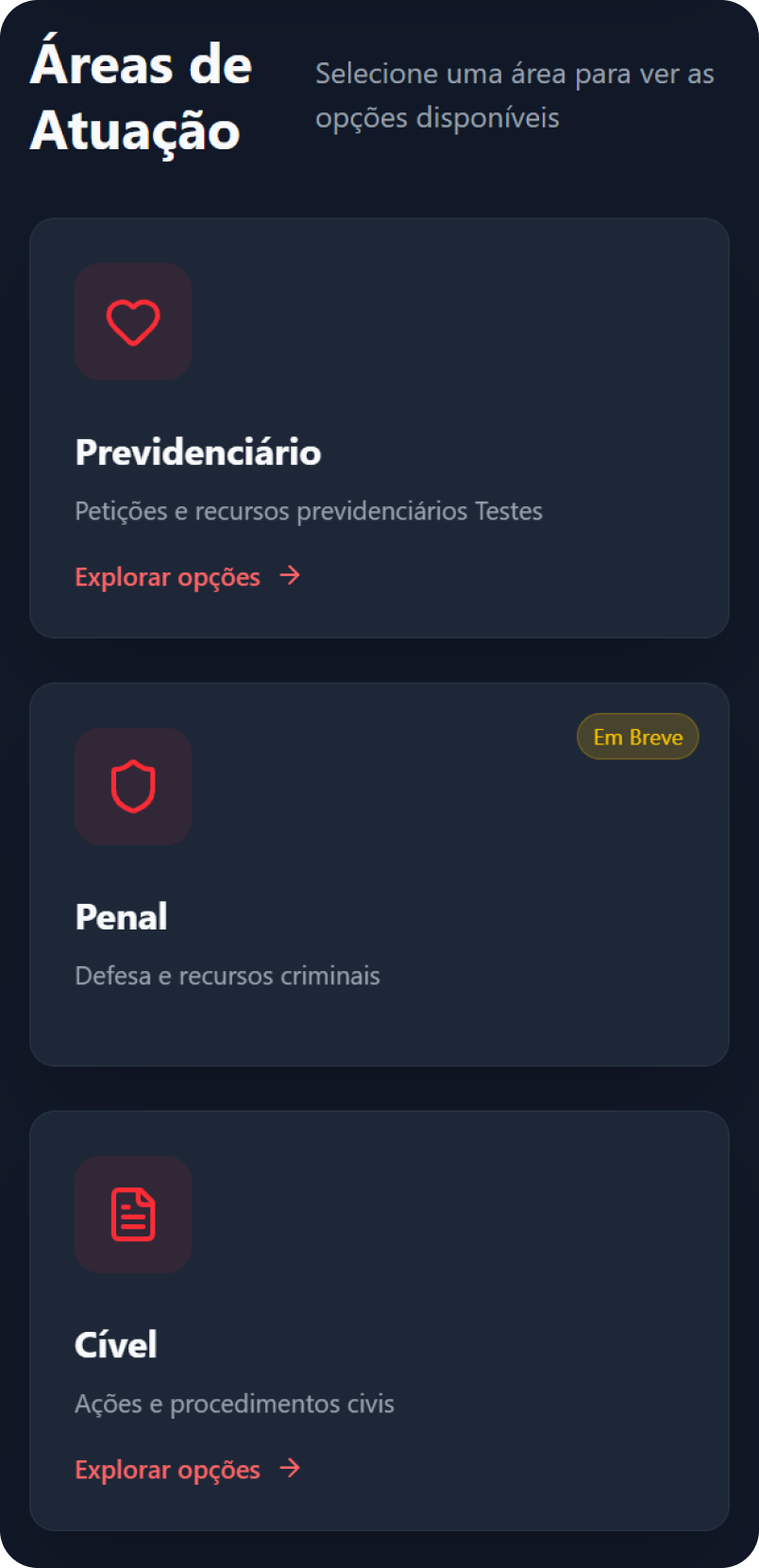759x1568 pixels.
Task: Tap Explorar opções under Previdenciário
Action: [187, 576]
